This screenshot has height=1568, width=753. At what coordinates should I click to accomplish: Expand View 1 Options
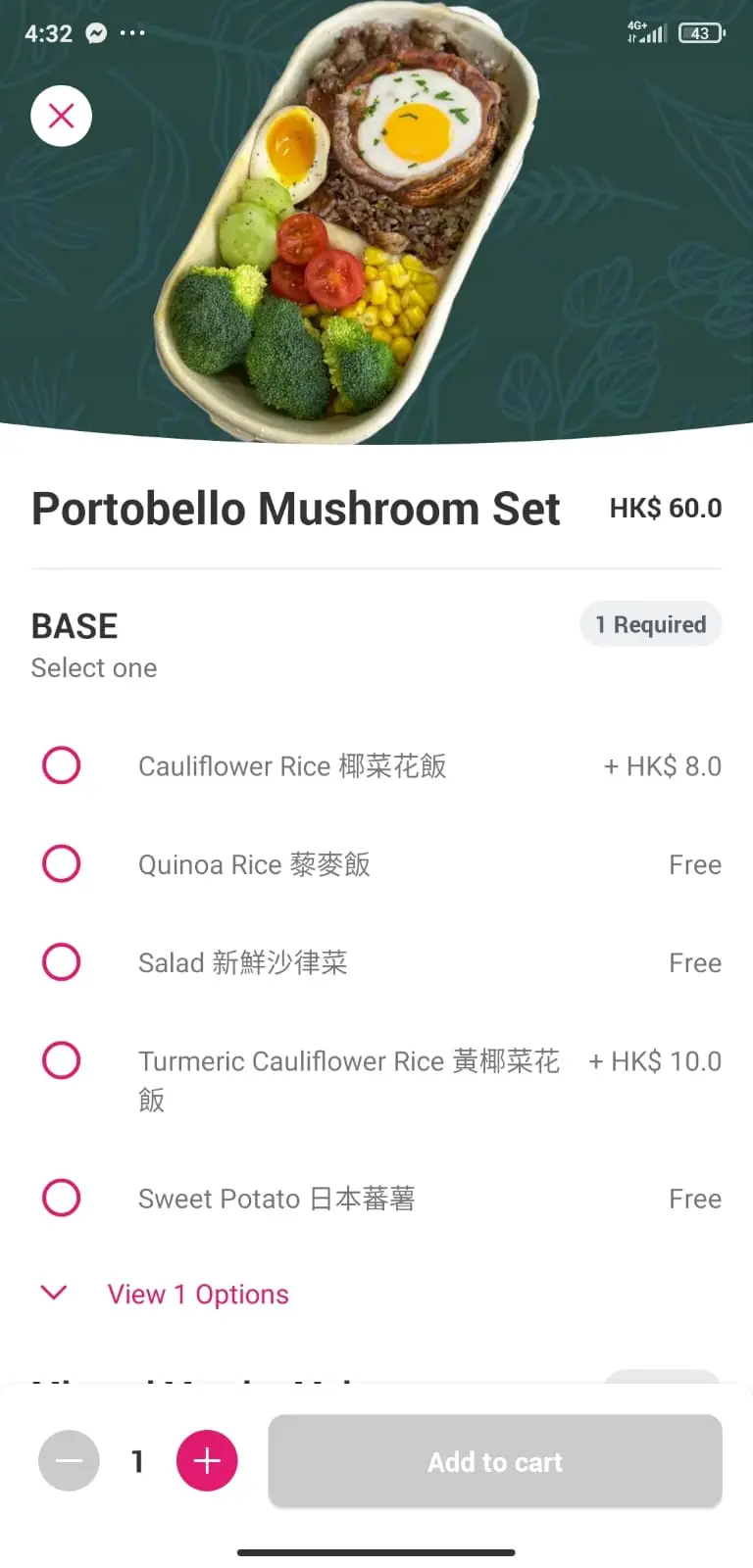click(196, 1294)
